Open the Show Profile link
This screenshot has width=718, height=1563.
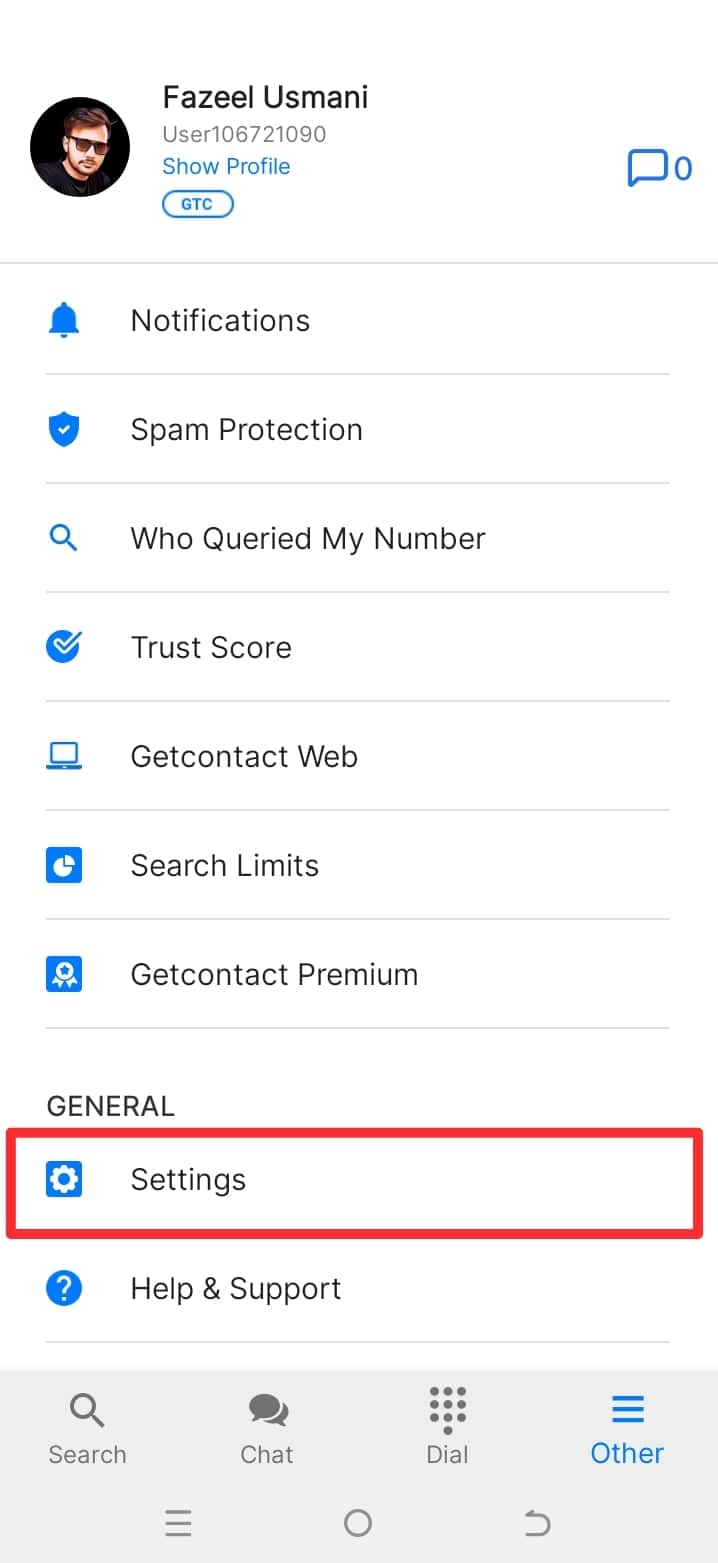click(226, 166)
